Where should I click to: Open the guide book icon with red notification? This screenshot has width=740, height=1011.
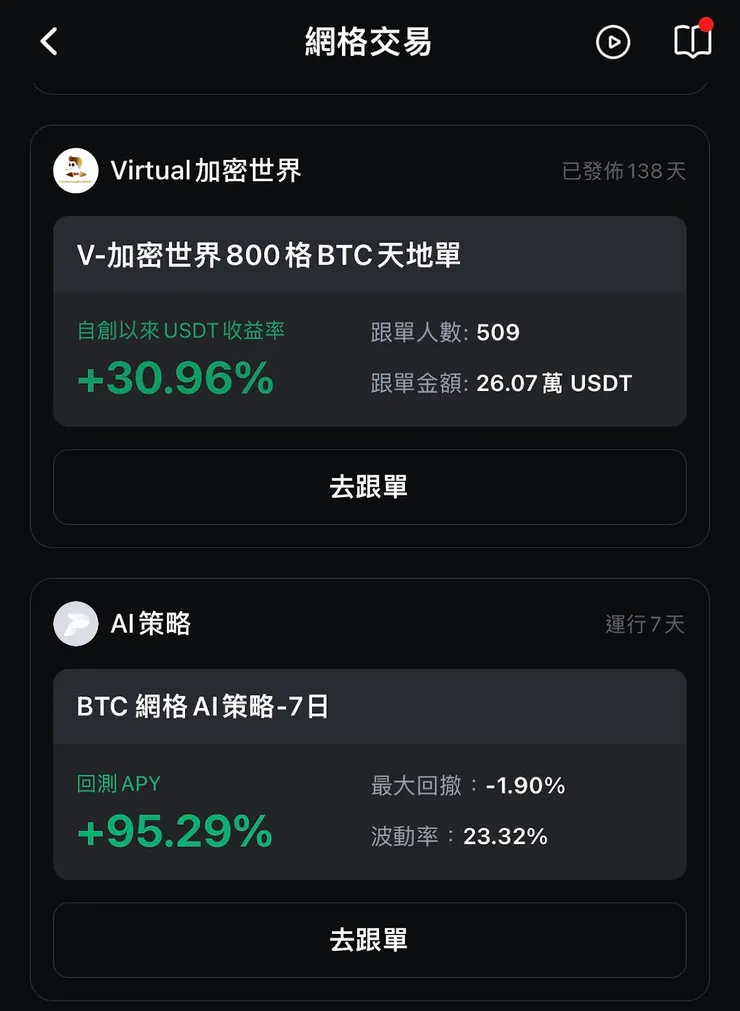[693, 43]
